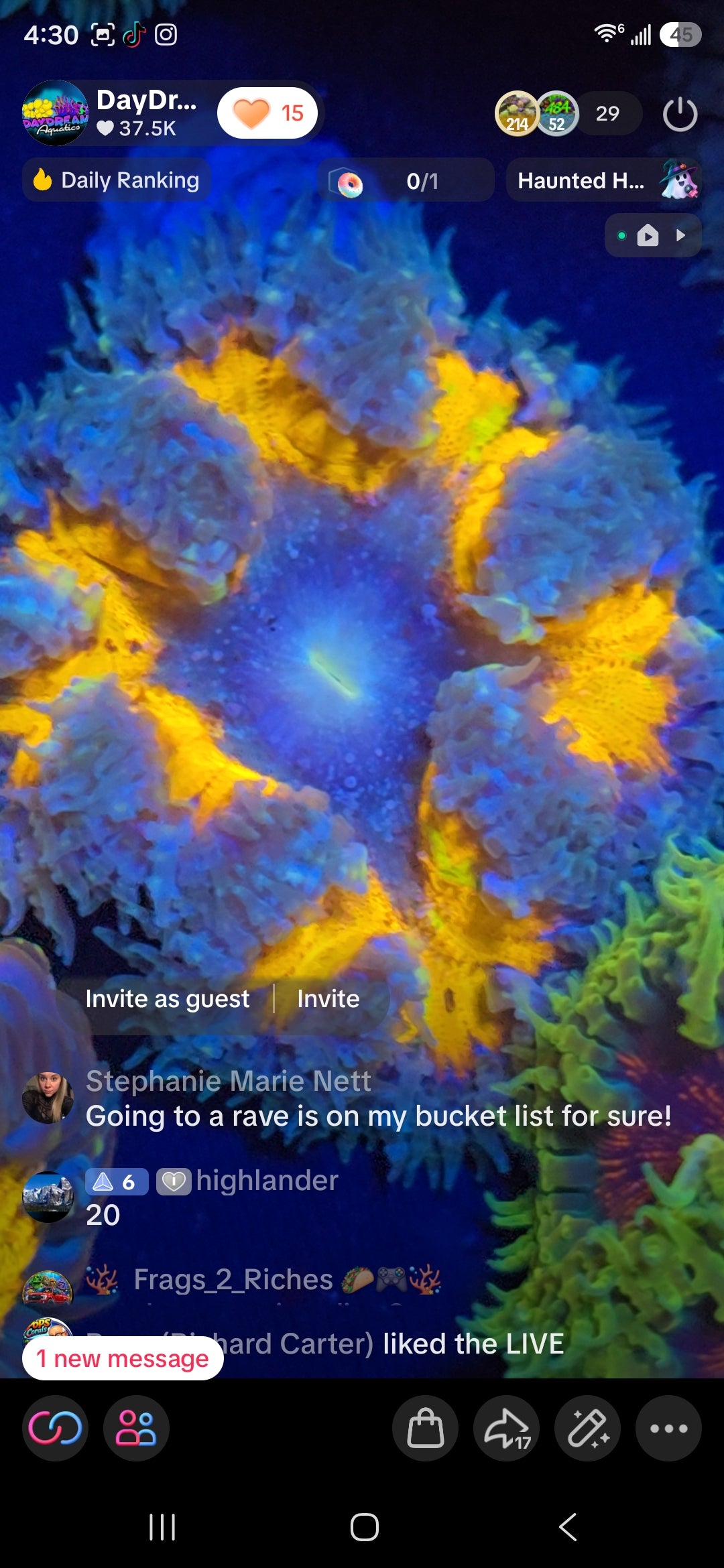
Task: End the LIVE with the power icon
Action: coord(680,114)
